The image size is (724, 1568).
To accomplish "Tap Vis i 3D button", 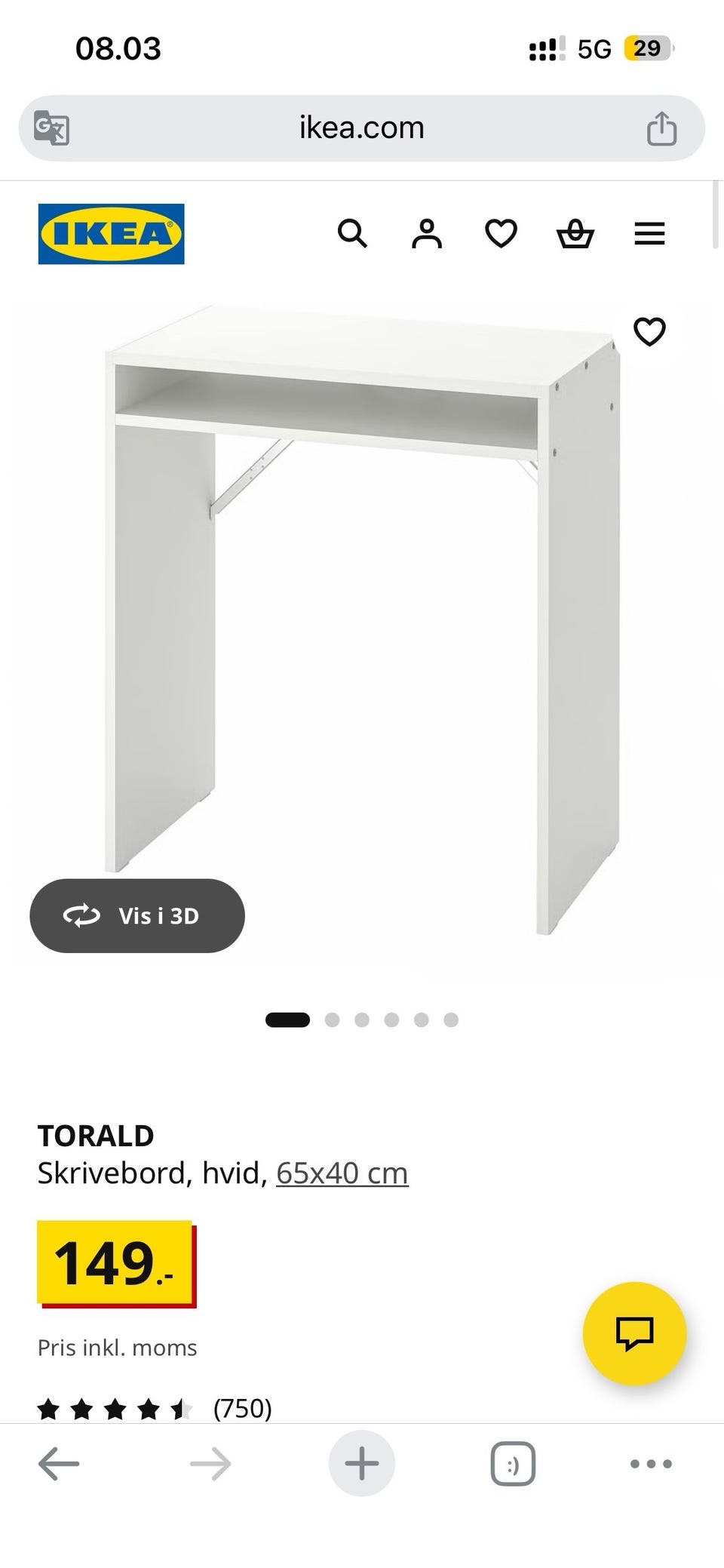I will [x=137, y=915].
